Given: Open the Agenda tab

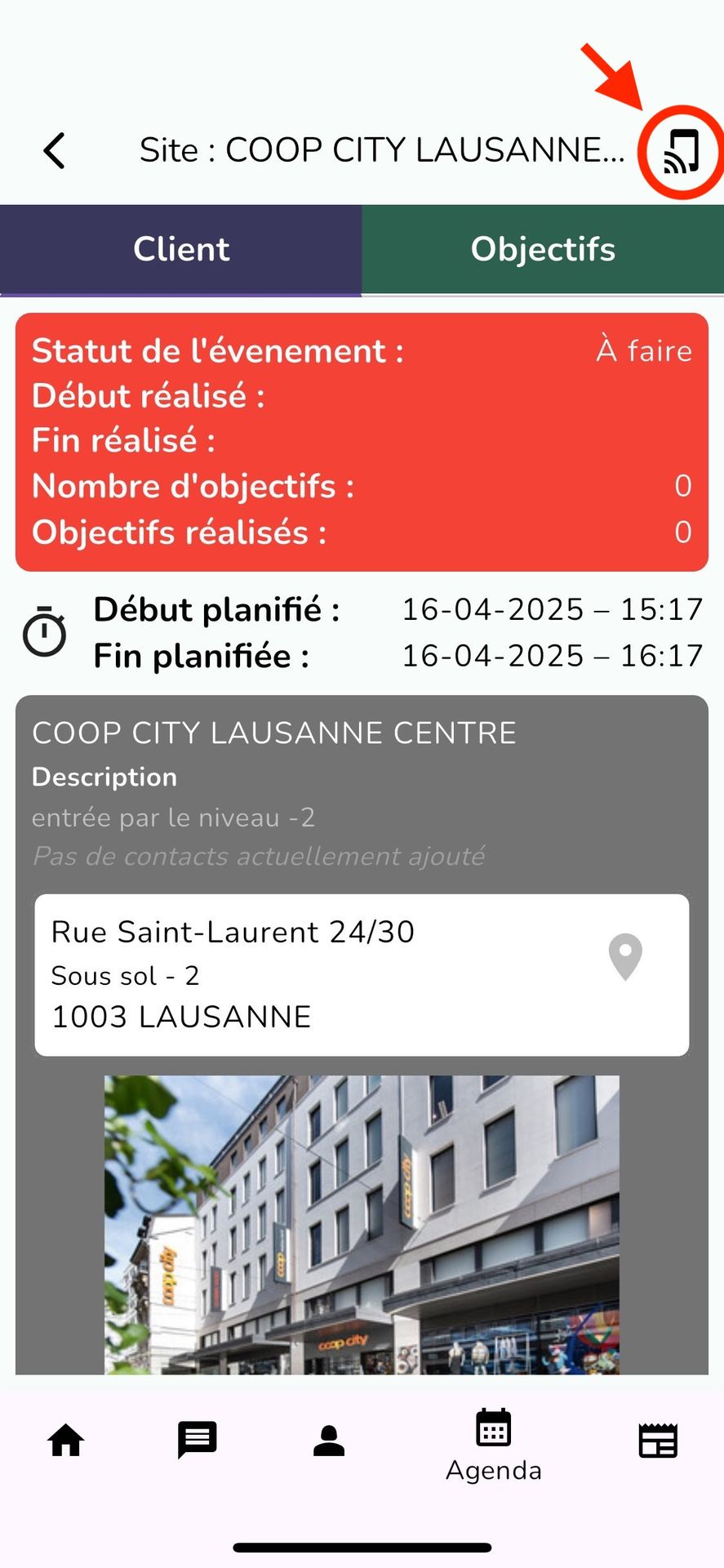Looking at the screenshot, I should click(x=493, y=1445).
